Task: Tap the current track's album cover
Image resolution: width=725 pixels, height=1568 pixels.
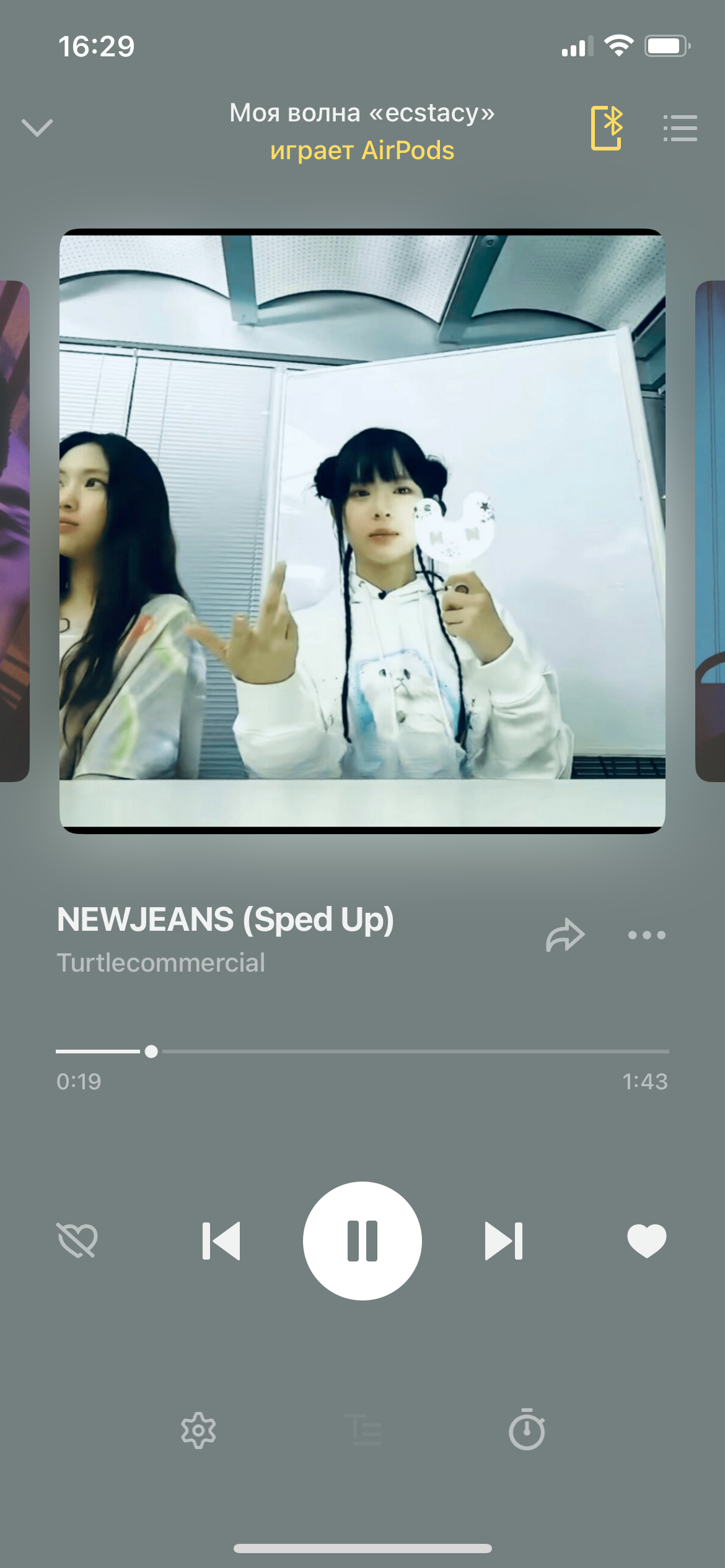Action: pos(362,531)
